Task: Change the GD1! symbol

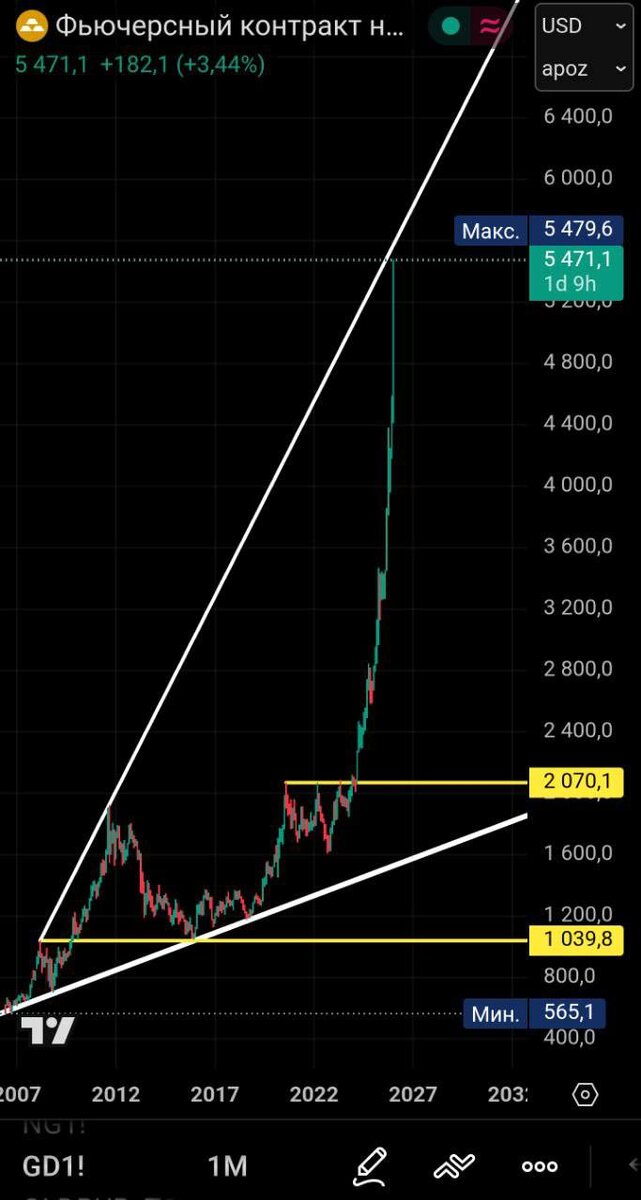Action: [x=53, y=1165]
